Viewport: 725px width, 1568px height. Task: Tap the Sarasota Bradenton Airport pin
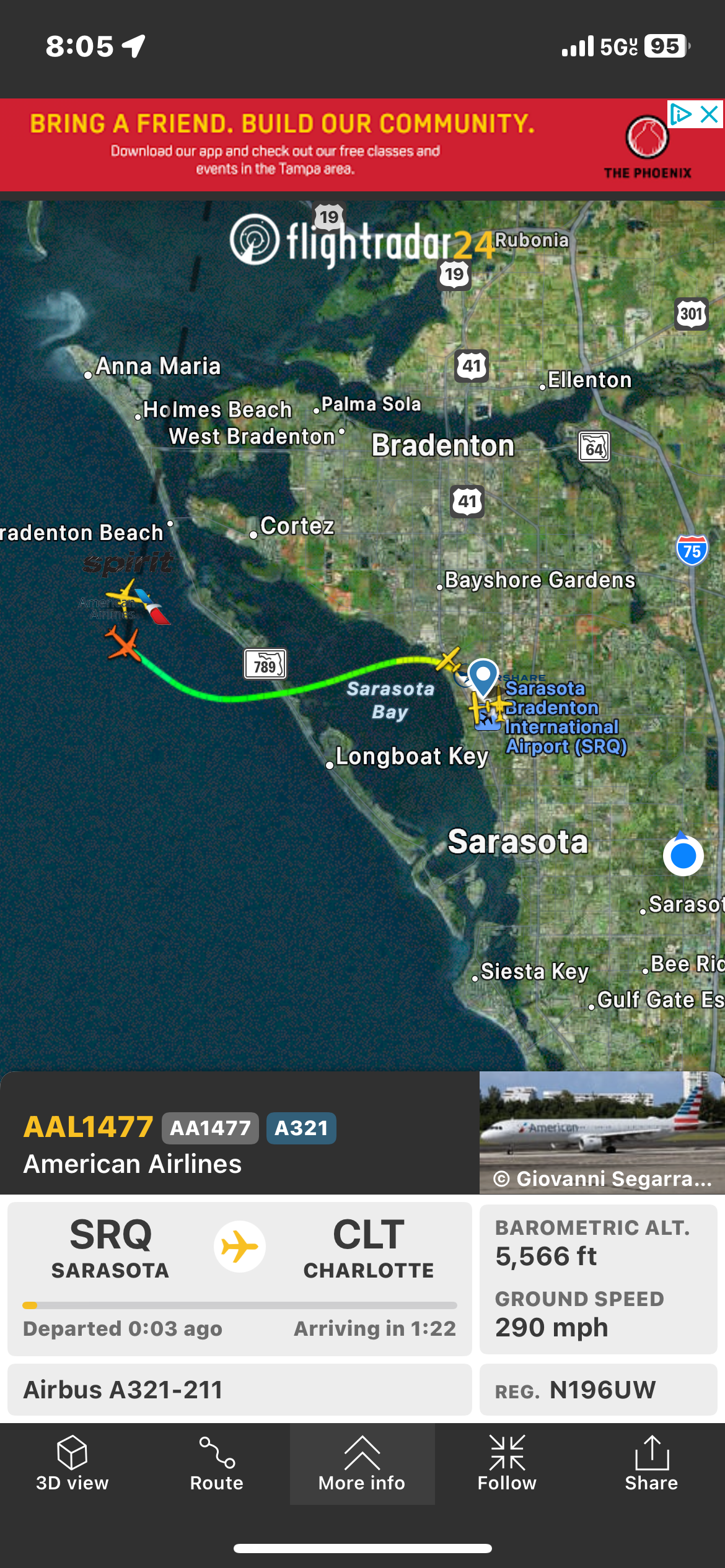coord(483,676)
